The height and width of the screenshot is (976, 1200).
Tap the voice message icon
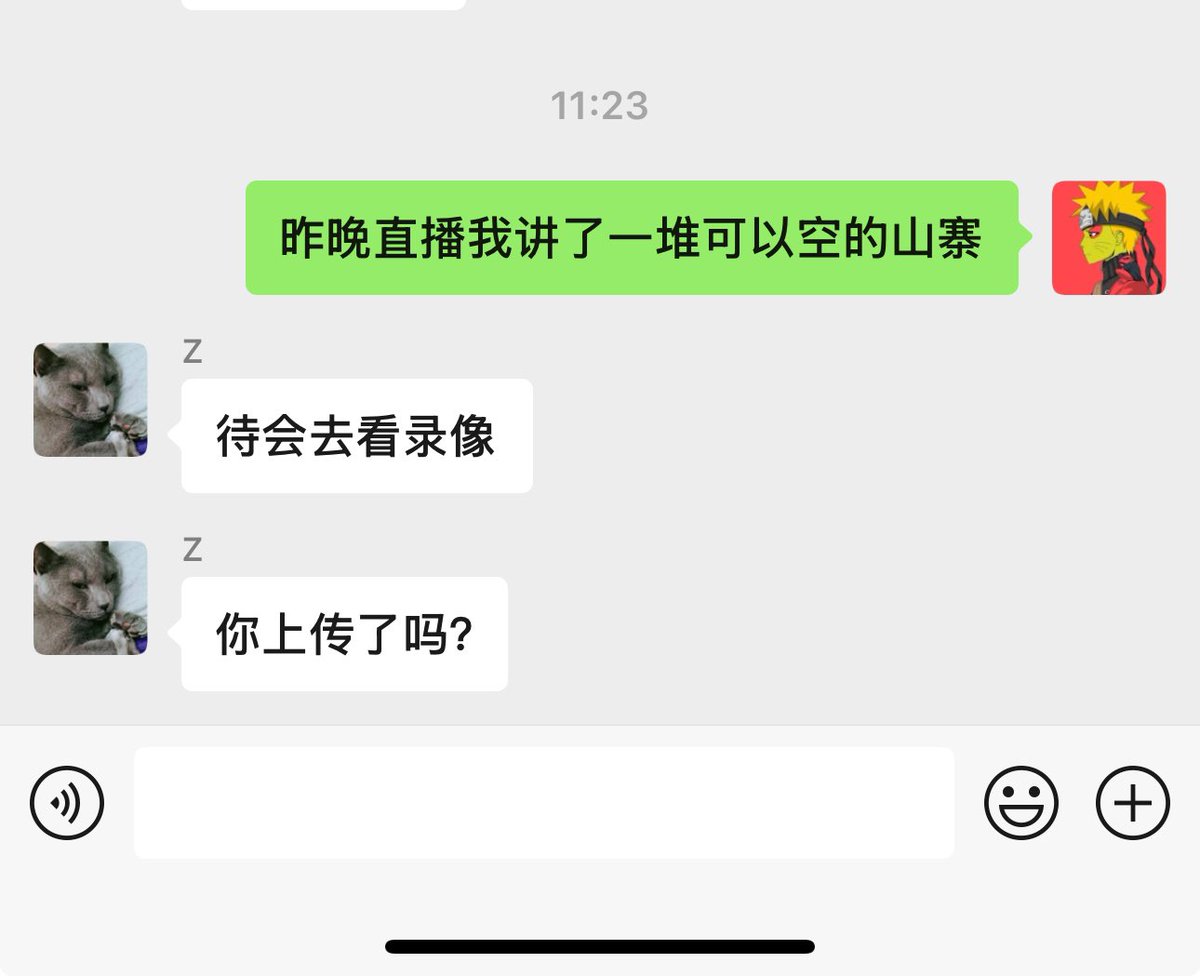67,802
